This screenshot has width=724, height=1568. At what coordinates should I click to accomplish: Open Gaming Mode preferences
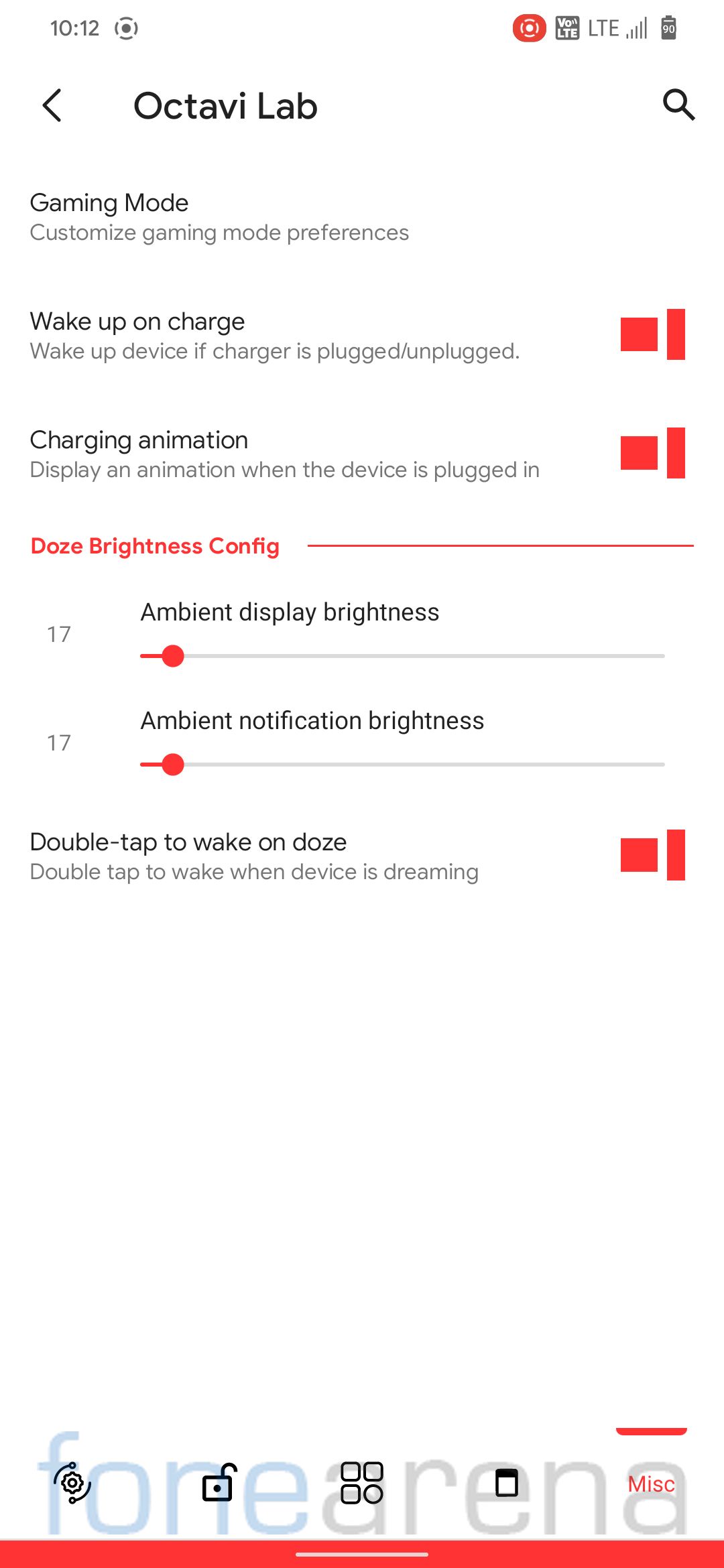(x=362, y=217)
